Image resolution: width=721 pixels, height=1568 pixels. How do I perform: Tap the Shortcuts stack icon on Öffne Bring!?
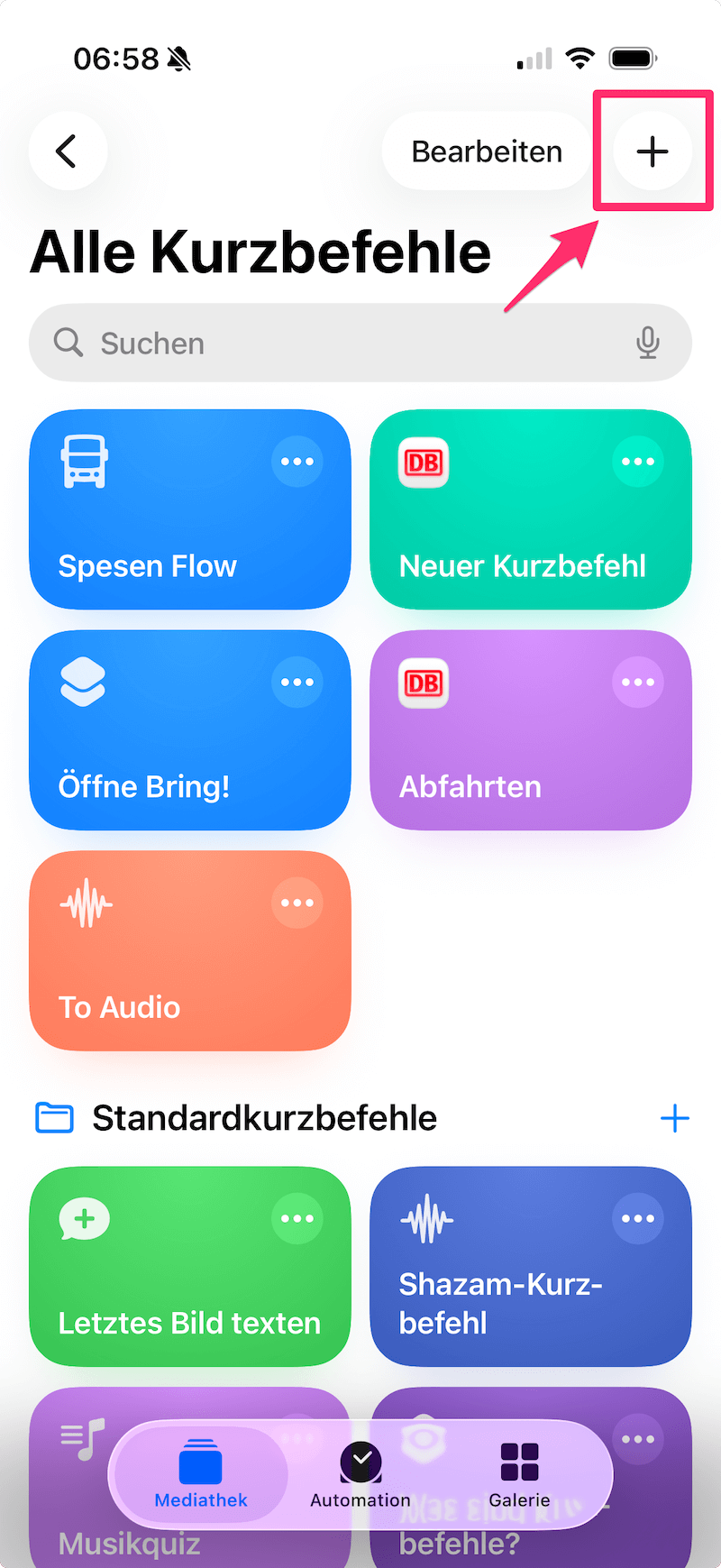pos(84,683)
